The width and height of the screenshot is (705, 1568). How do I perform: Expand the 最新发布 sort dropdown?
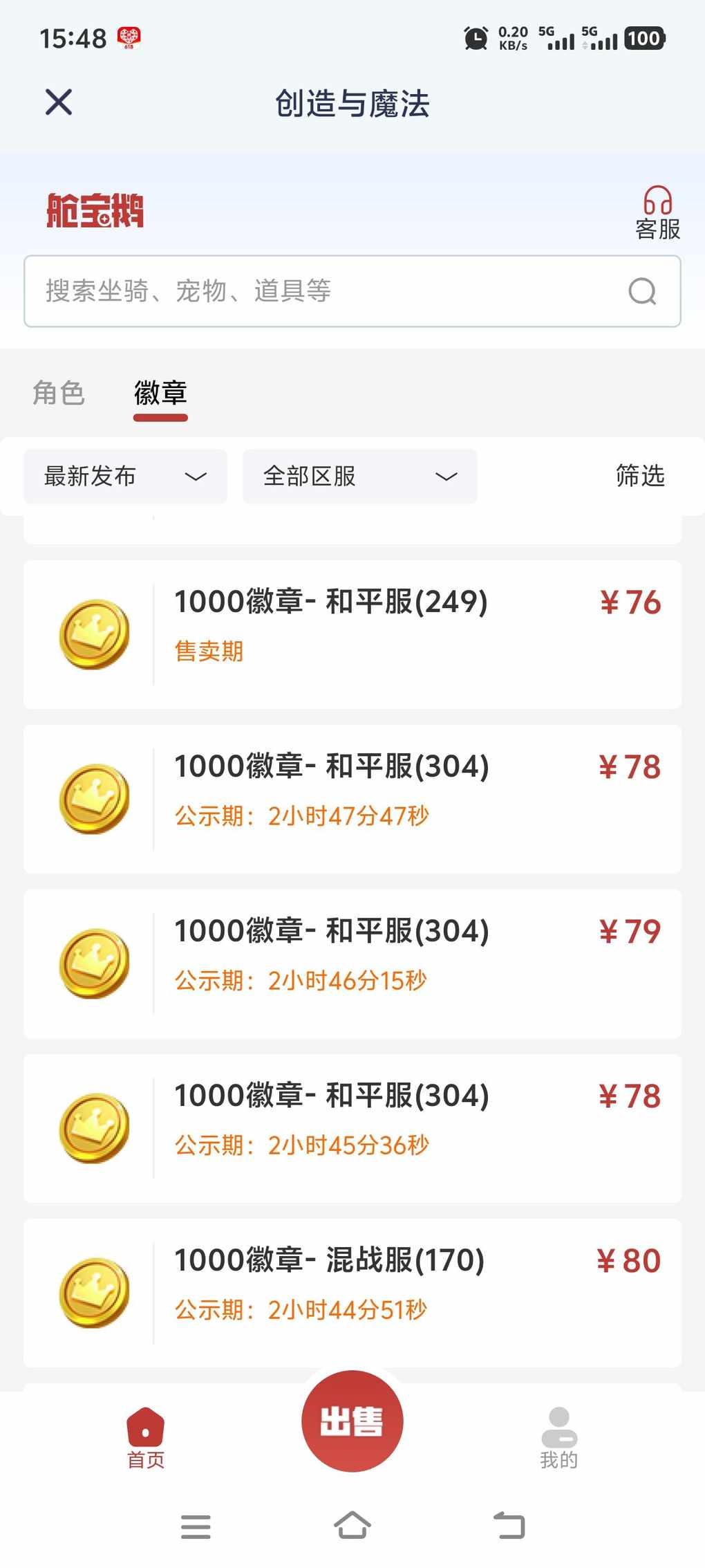(x=125, y=476)
